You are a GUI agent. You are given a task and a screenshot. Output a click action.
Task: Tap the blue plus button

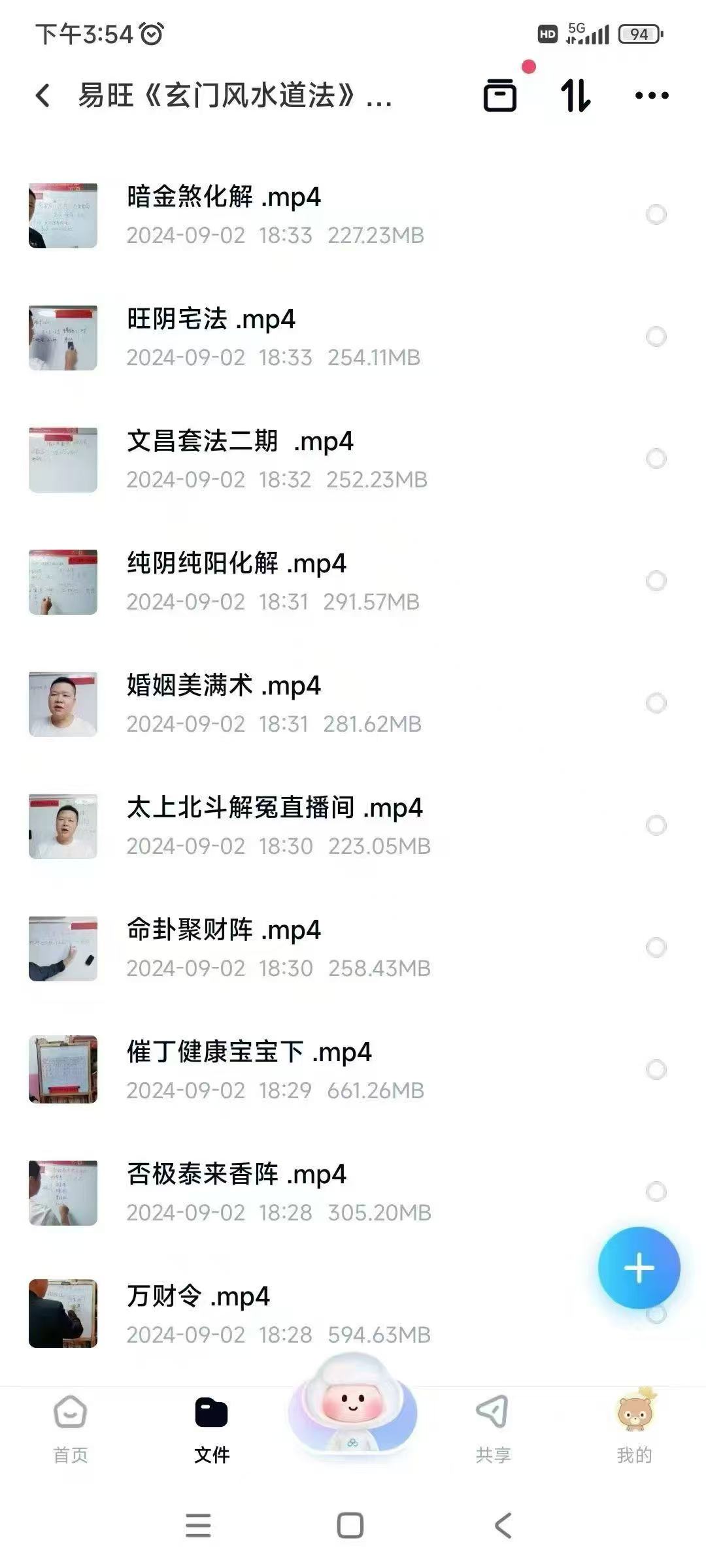point(639,1268)
